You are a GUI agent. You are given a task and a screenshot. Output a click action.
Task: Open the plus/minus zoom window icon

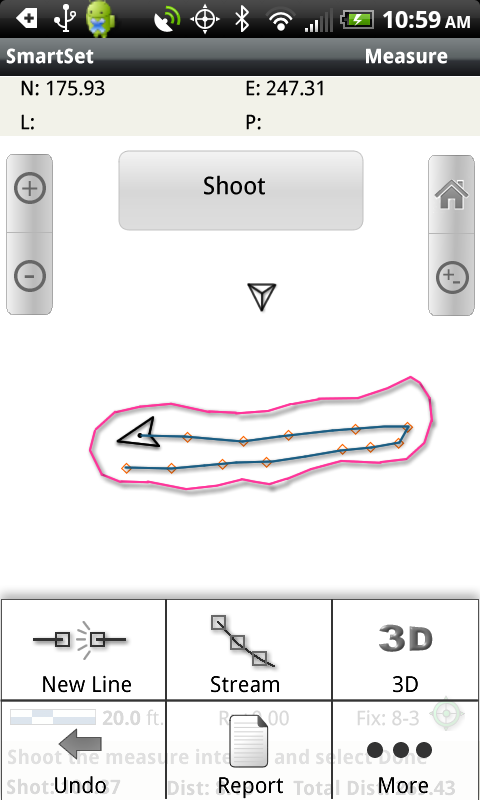(x=451, y=275)
